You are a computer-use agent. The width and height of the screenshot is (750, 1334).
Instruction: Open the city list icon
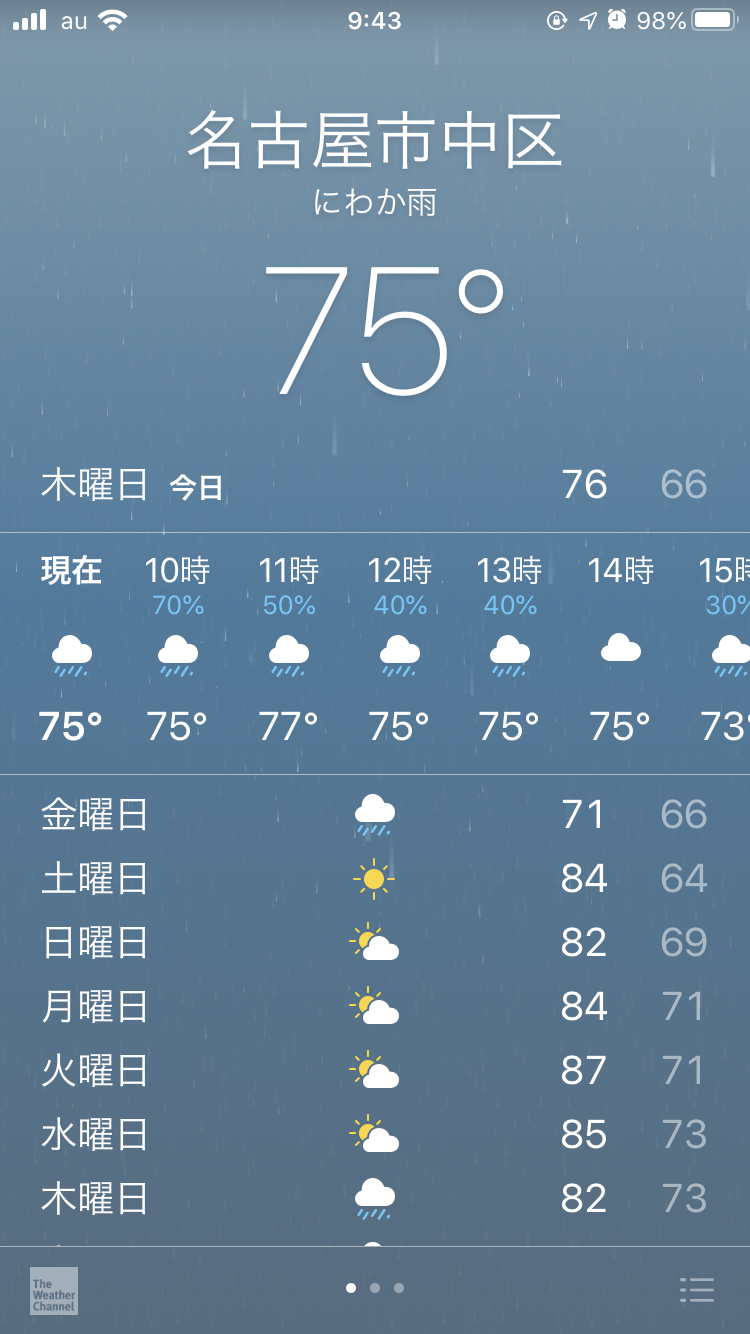696,1289
